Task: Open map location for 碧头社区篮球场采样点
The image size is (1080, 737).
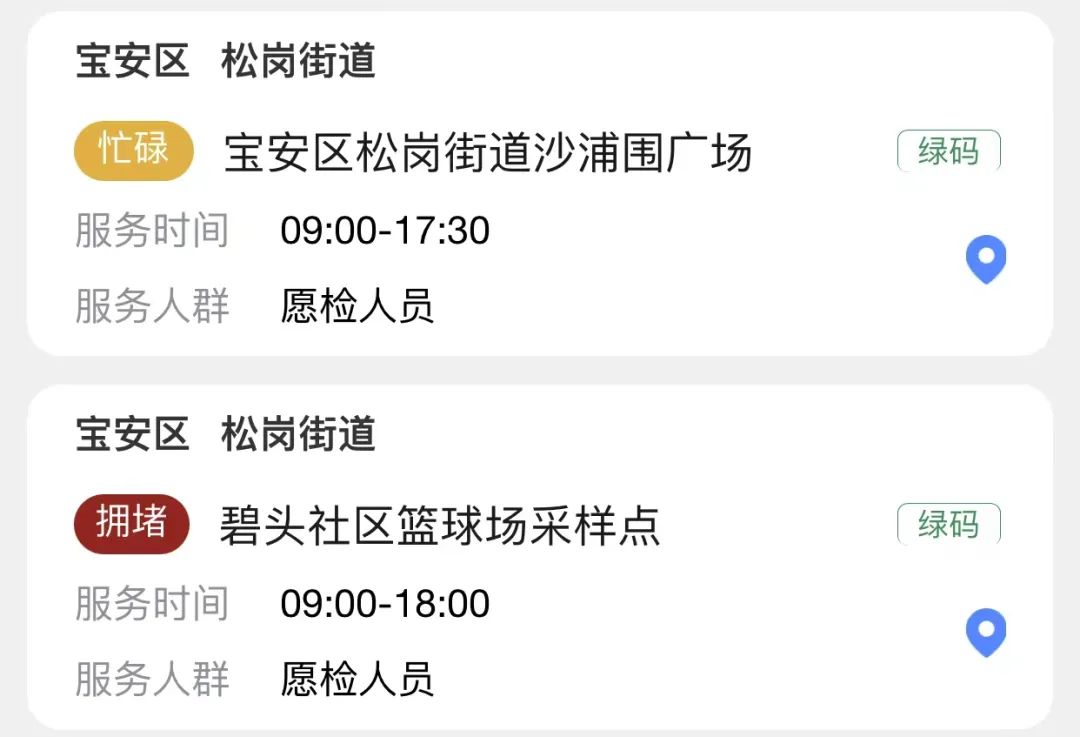Action: [985, 633]
